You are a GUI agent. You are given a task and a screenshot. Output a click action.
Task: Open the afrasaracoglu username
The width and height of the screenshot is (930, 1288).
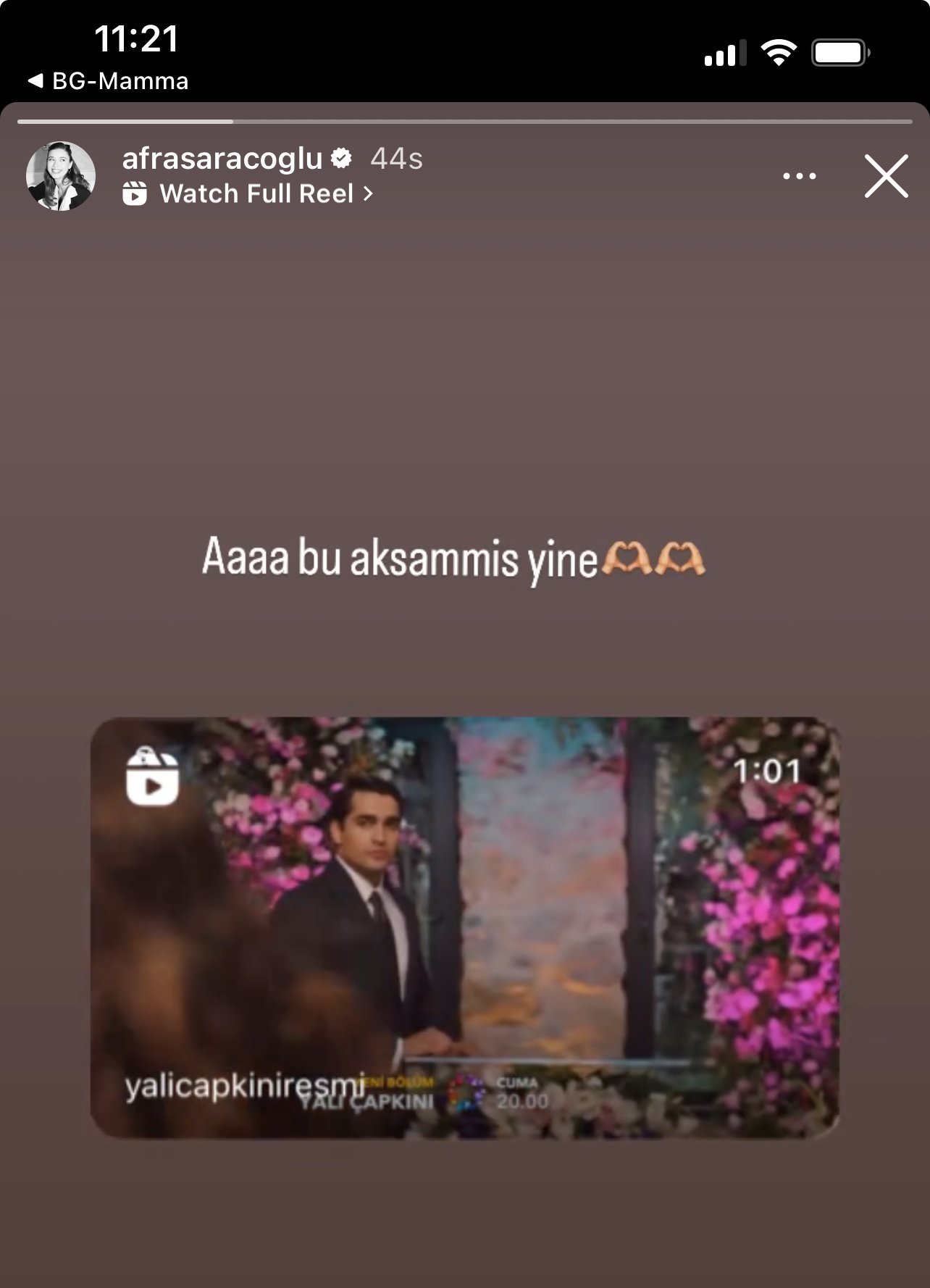pos(222,159)
